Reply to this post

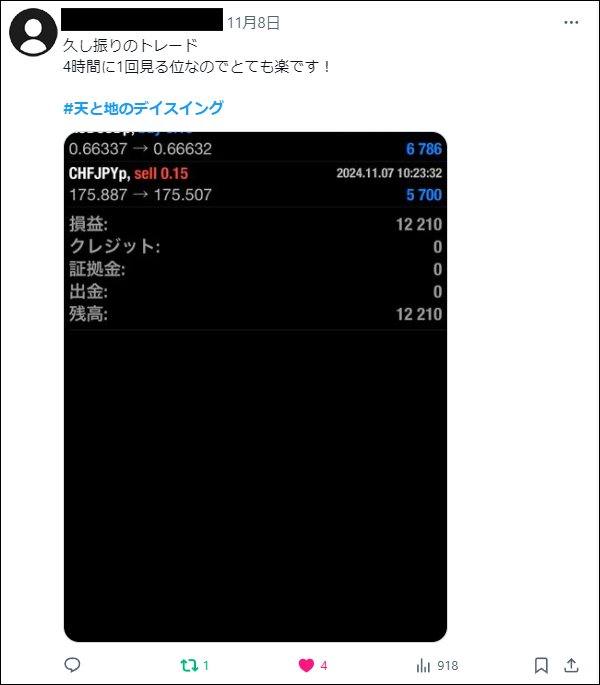(x=72, y=665)
